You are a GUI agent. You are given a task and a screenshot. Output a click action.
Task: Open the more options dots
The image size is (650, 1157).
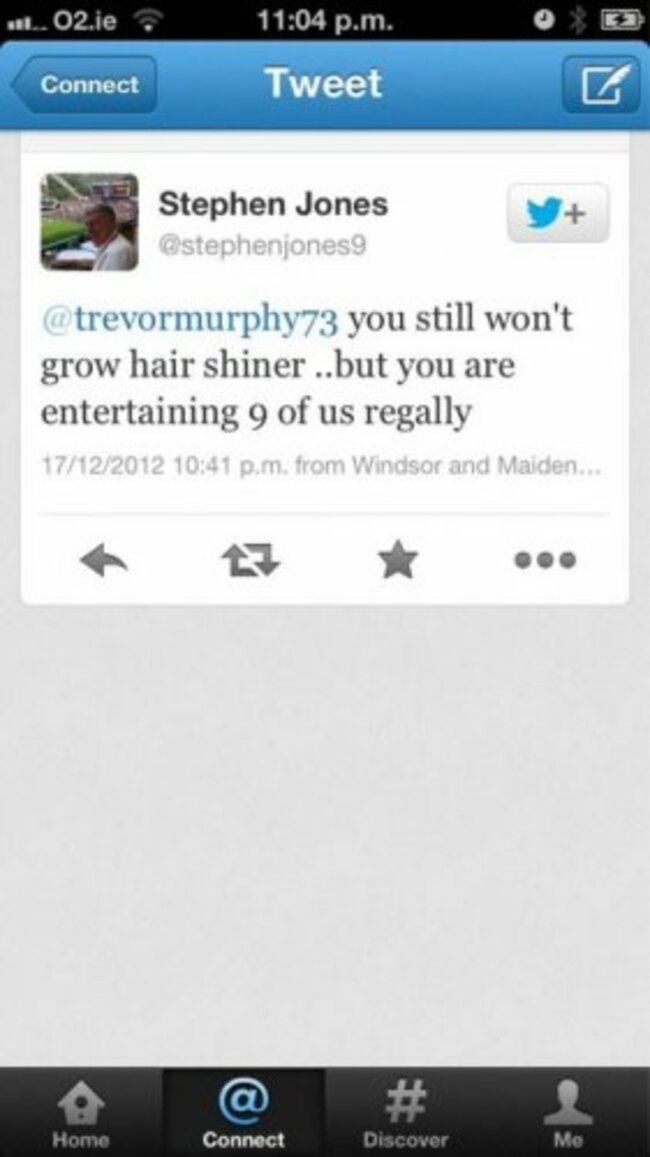[545, 560]
